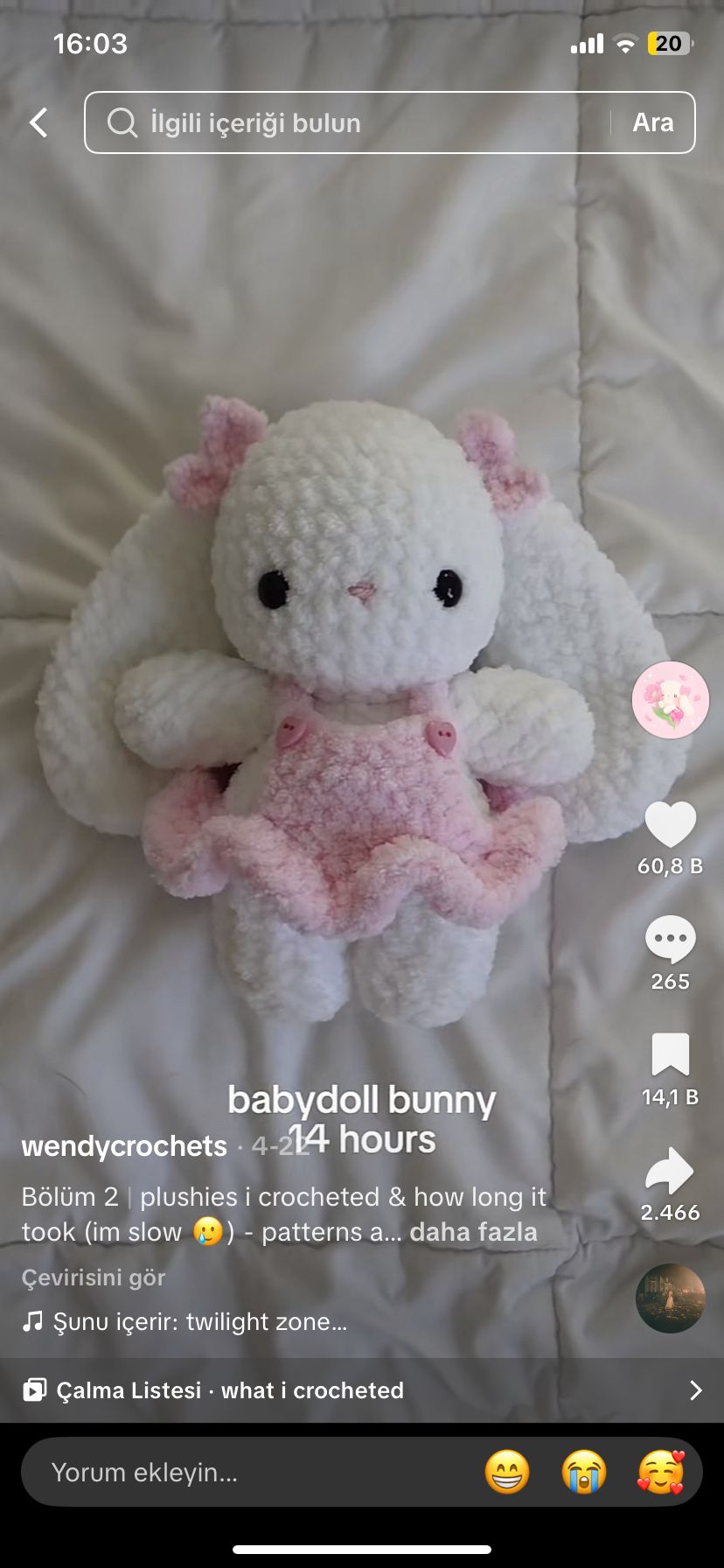Viewport: 724px width, 1568px height.
Task: Expand caption with daha fazla
Action: 473,1232
